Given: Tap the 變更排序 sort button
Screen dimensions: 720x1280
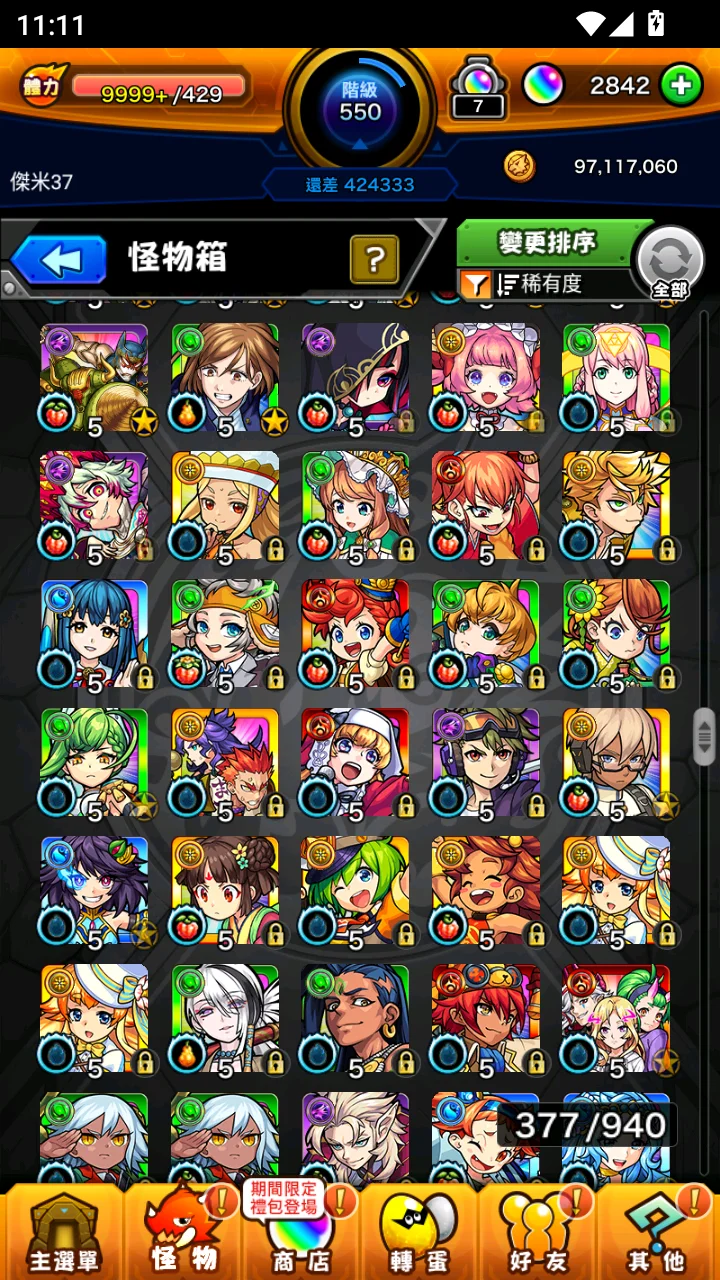Looking at the screenshot, I should tap(548, 242).
